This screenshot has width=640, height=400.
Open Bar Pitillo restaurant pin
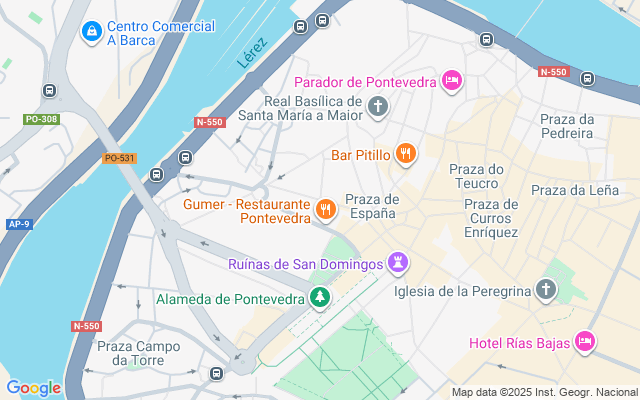tap(404, 154)
